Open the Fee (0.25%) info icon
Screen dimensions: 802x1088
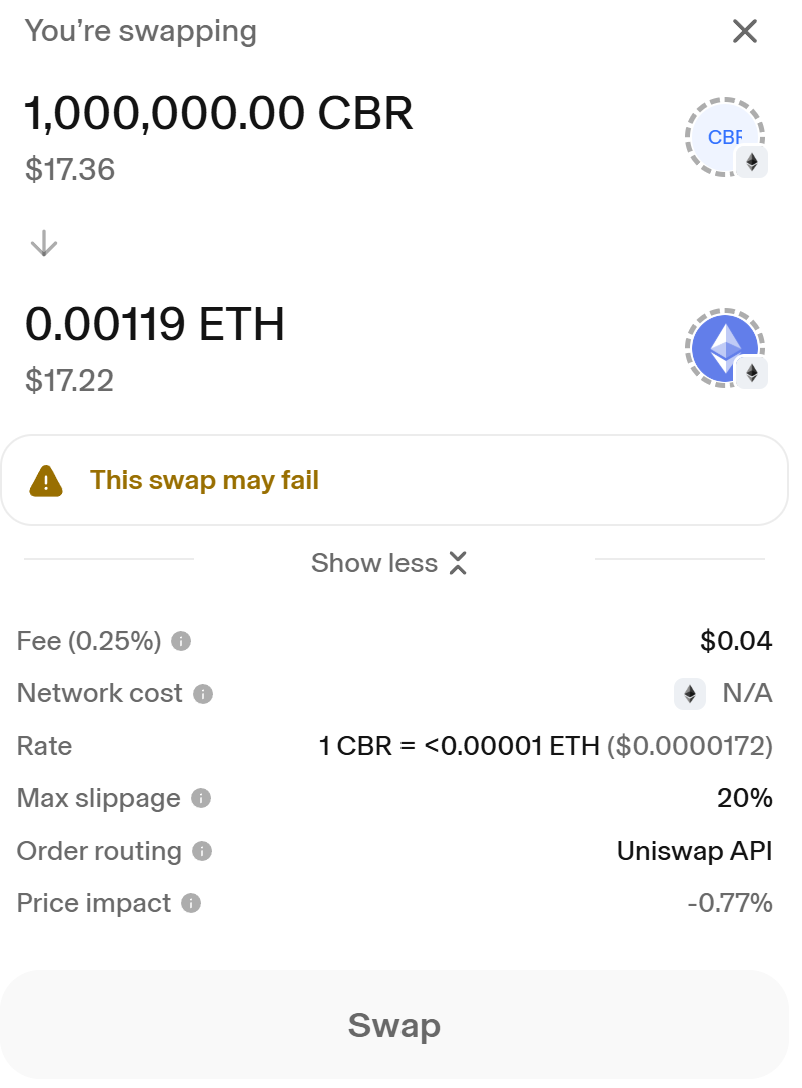coord(181,642)
